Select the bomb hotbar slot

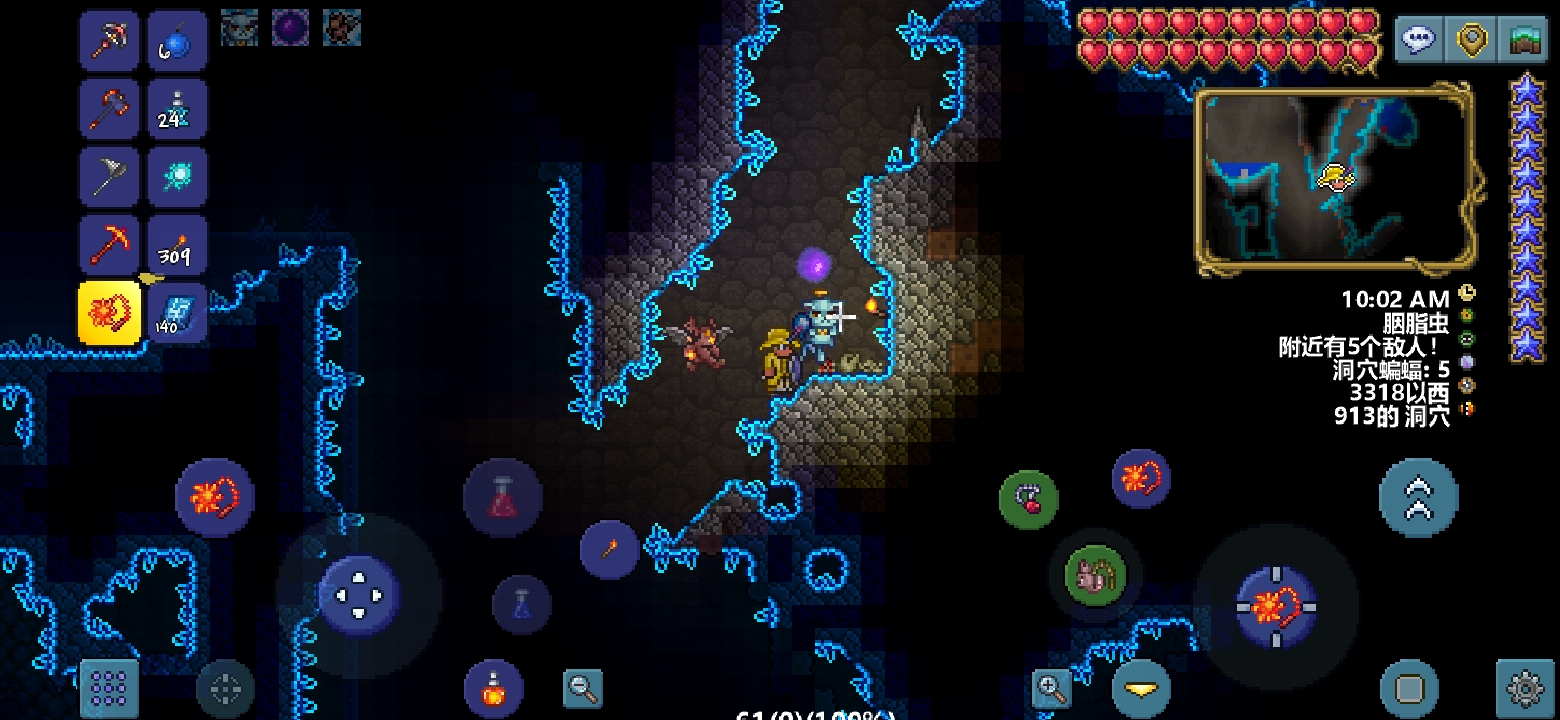[x=177, y=40]
